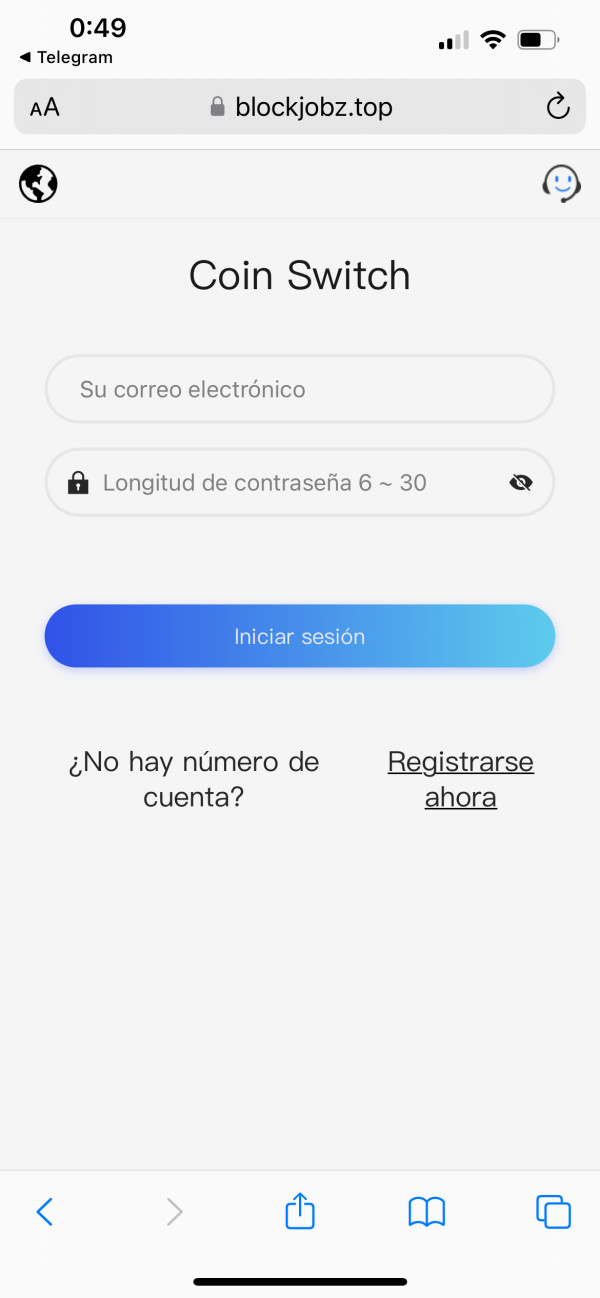Tap Iniciar sesión button
The height and width of the screenshot is (1298, 600).
300,636
